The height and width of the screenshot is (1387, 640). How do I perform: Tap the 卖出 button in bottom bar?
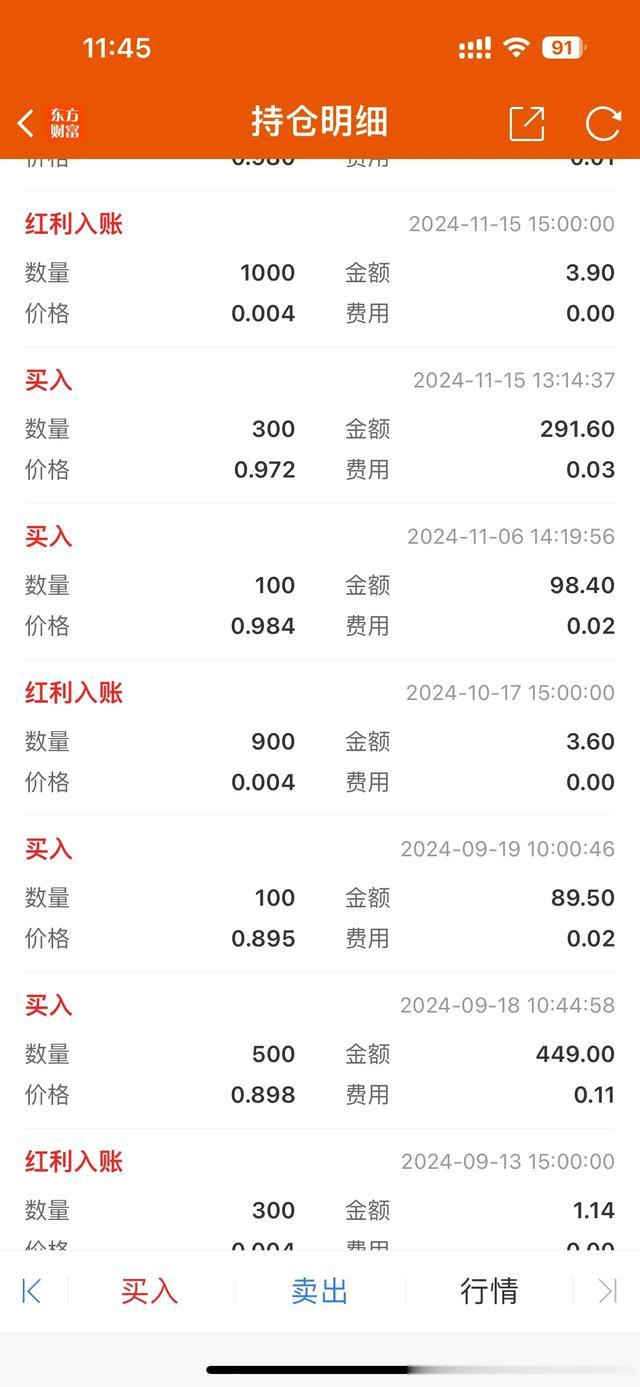click(x=319, y=1290)
